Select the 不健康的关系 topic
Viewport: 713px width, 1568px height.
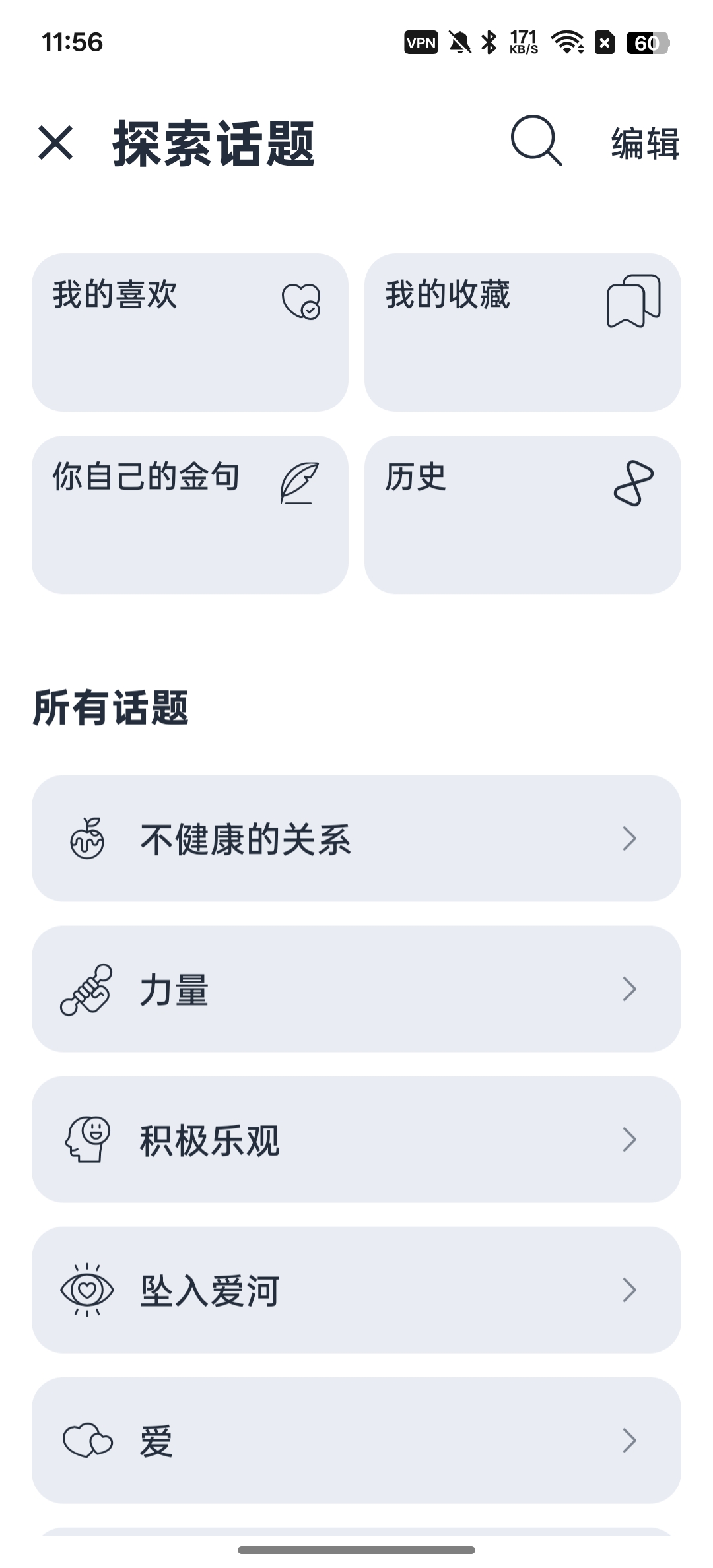pos(356,838)
